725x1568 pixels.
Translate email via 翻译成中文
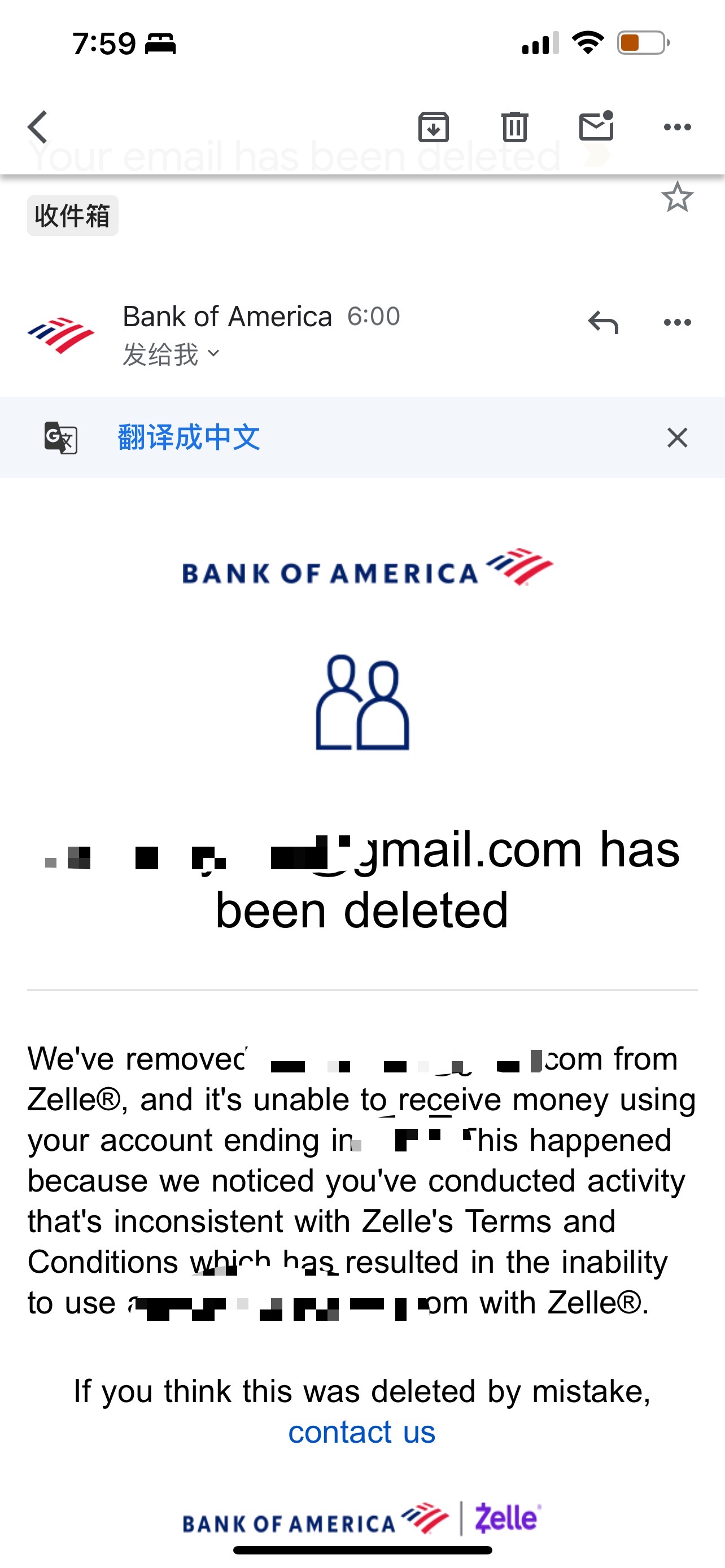[189, 437]
